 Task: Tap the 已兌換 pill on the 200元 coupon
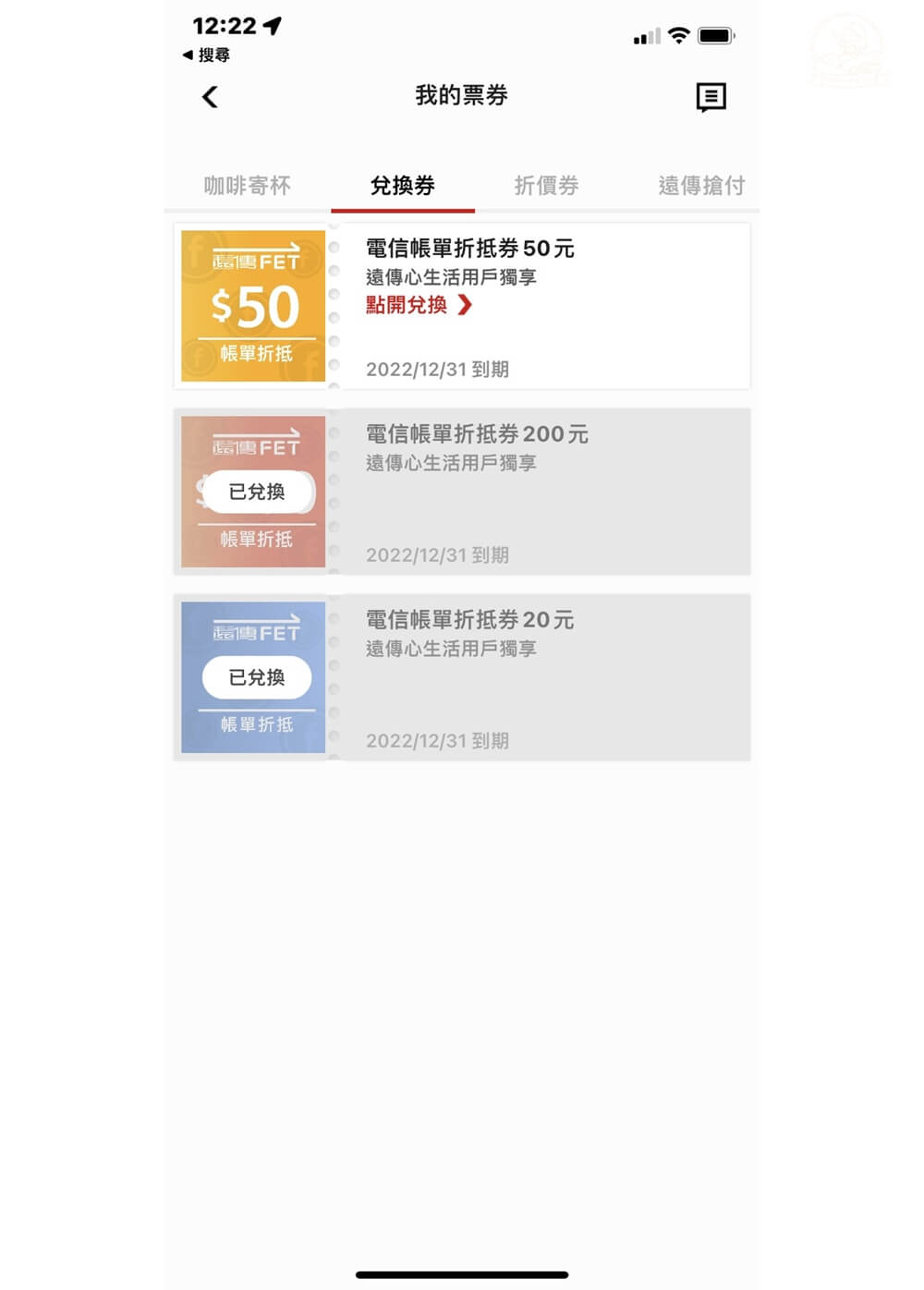(x=258, y=493)
